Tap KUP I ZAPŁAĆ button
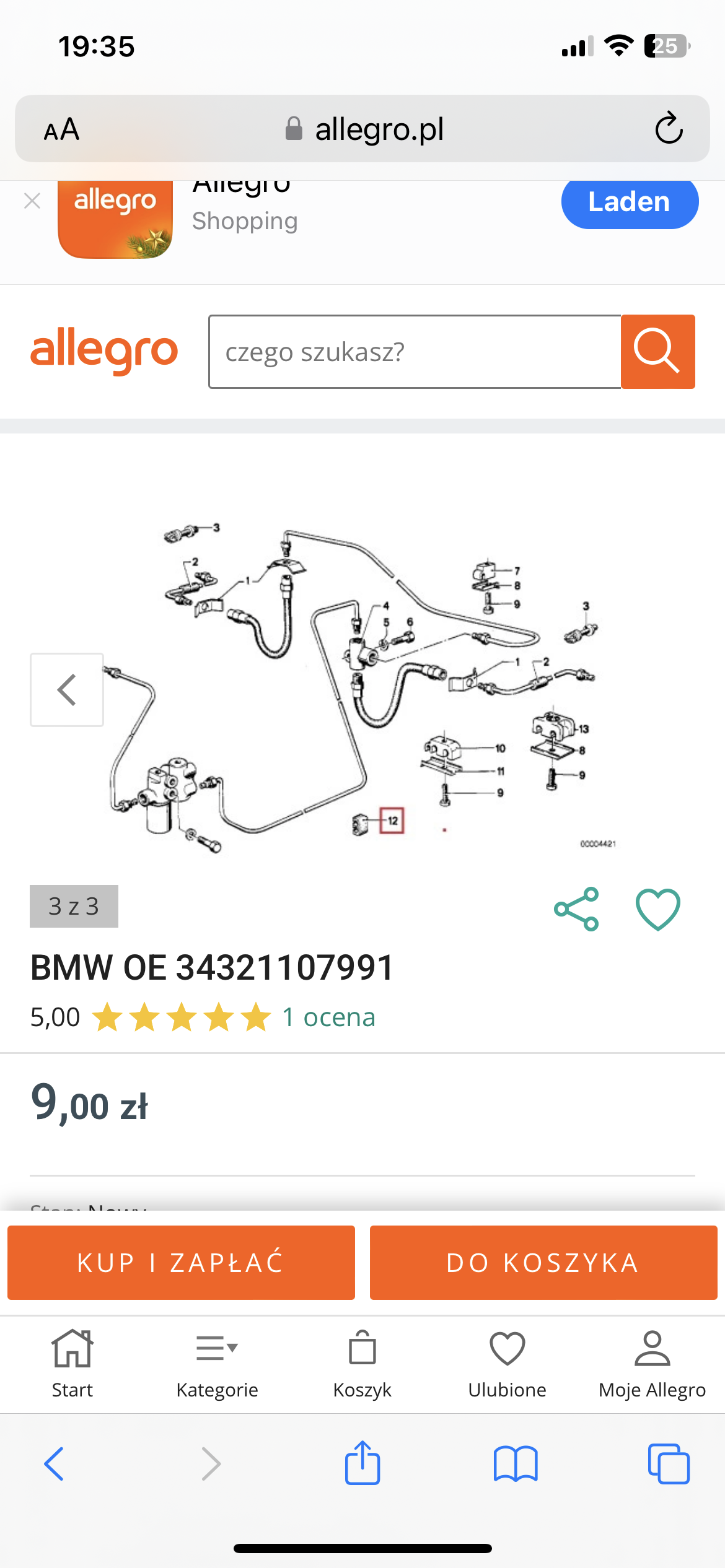 tap(181, 1262)
